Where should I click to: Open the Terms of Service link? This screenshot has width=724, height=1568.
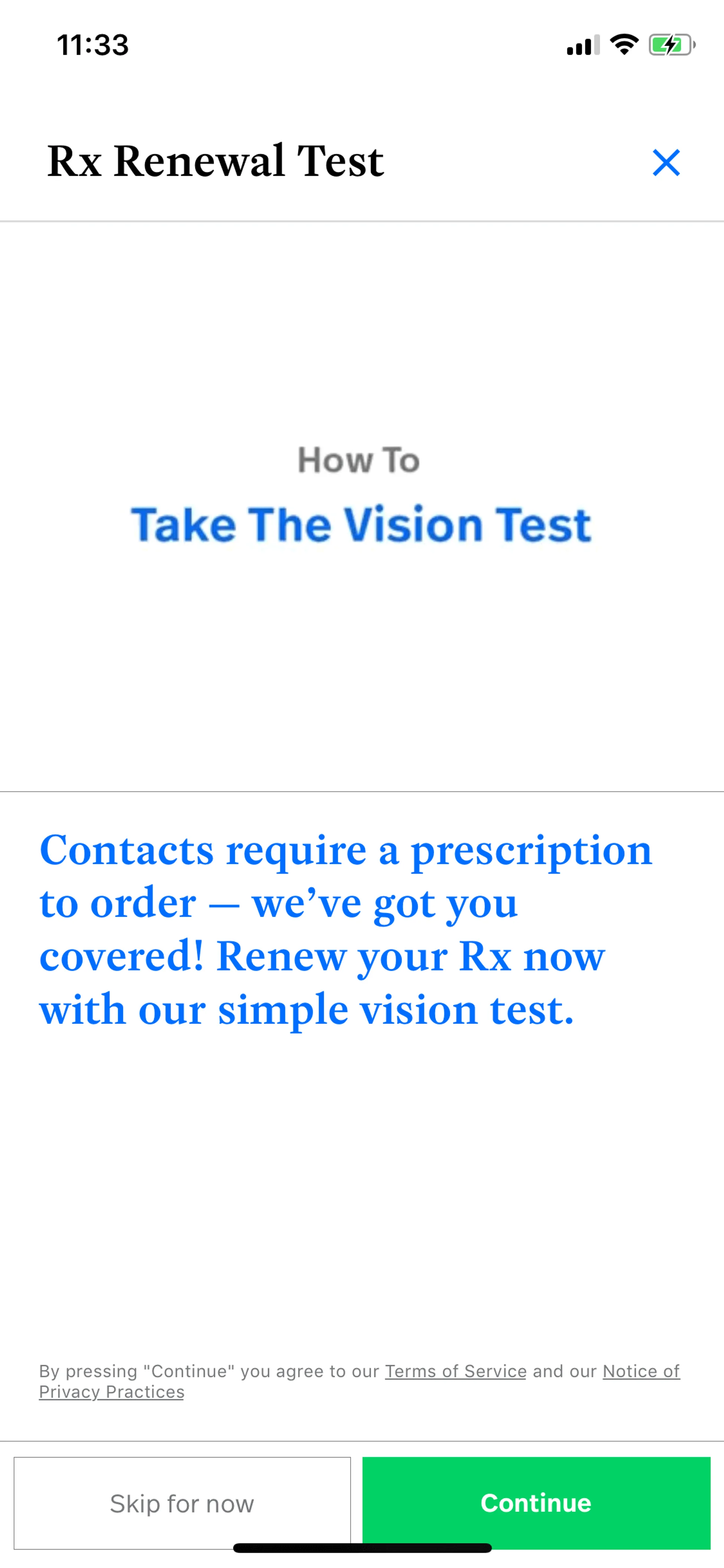(x=455, y=1371)
